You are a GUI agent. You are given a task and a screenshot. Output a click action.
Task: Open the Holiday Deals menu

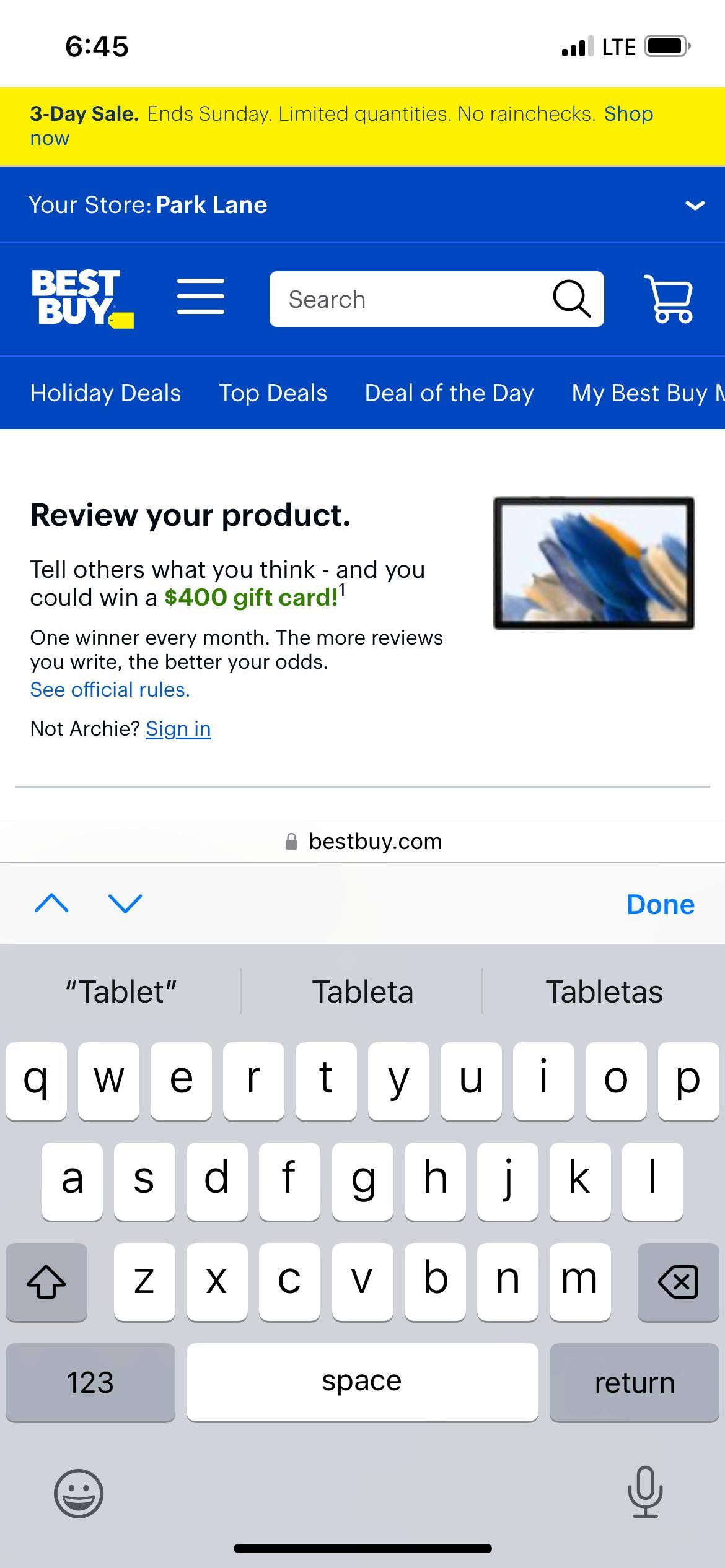(105, 393)
